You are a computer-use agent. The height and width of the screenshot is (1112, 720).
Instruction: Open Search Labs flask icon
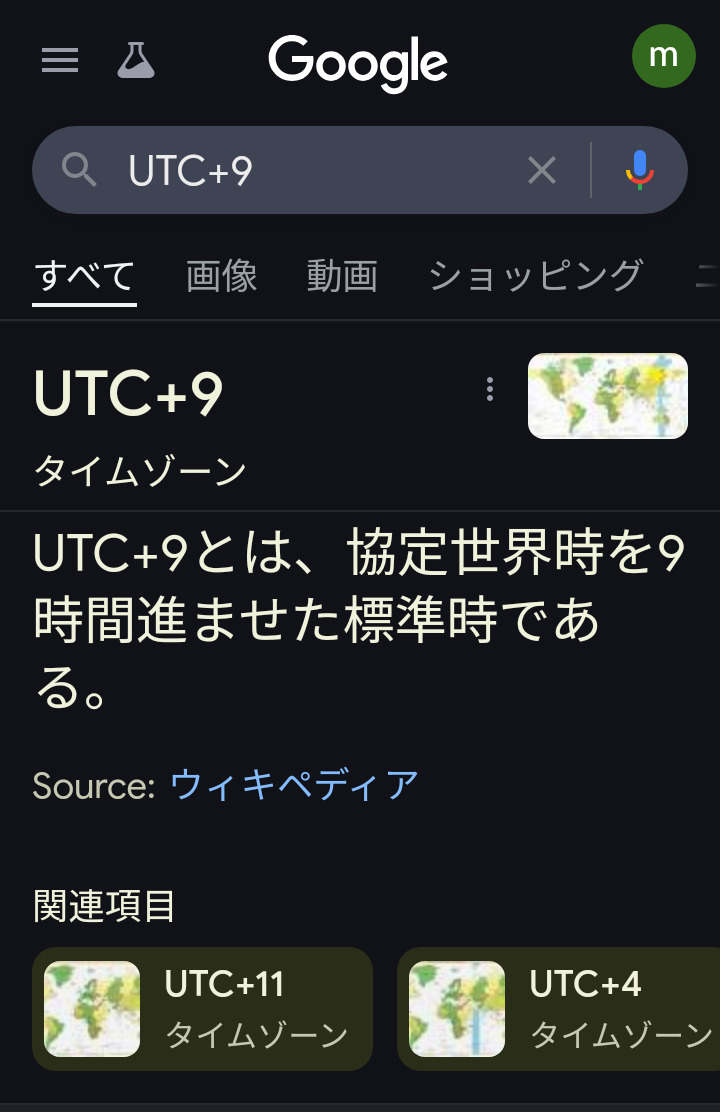click(135, 60)
